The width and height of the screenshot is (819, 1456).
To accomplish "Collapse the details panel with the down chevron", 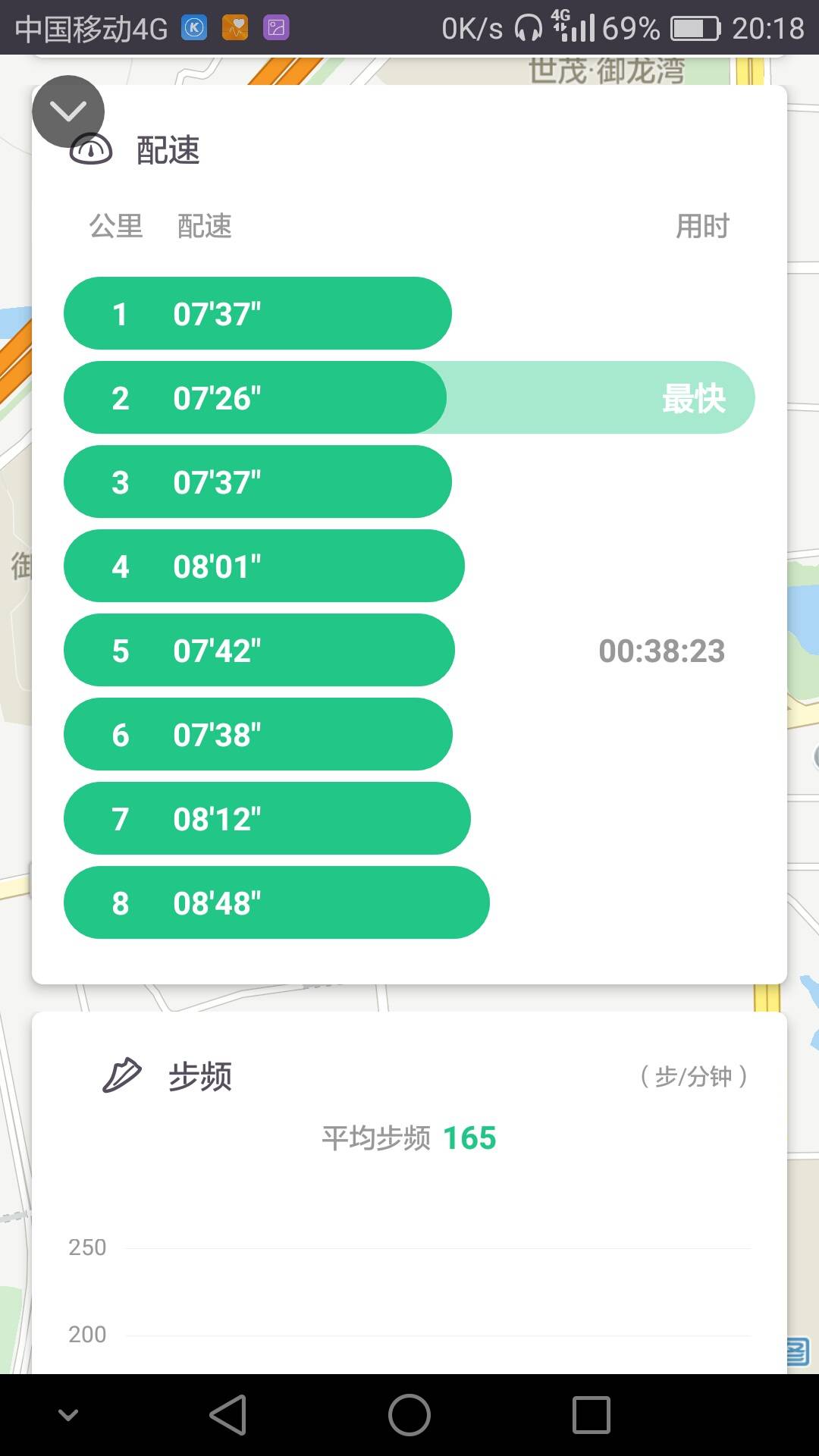I will [68, 112].
